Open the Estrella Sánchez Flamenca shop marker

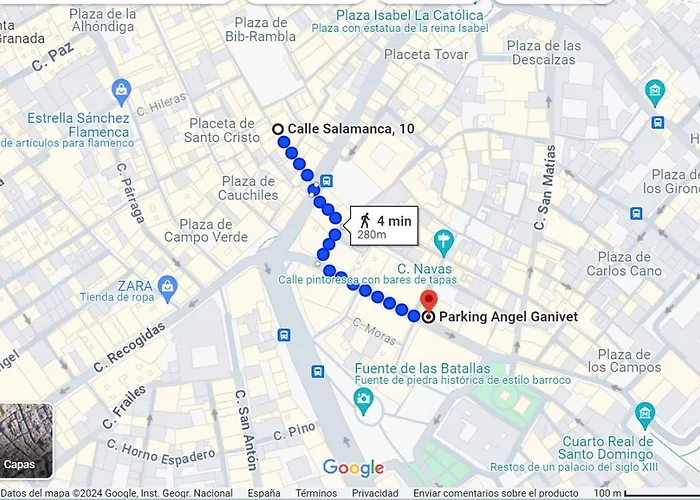[122, 91]
